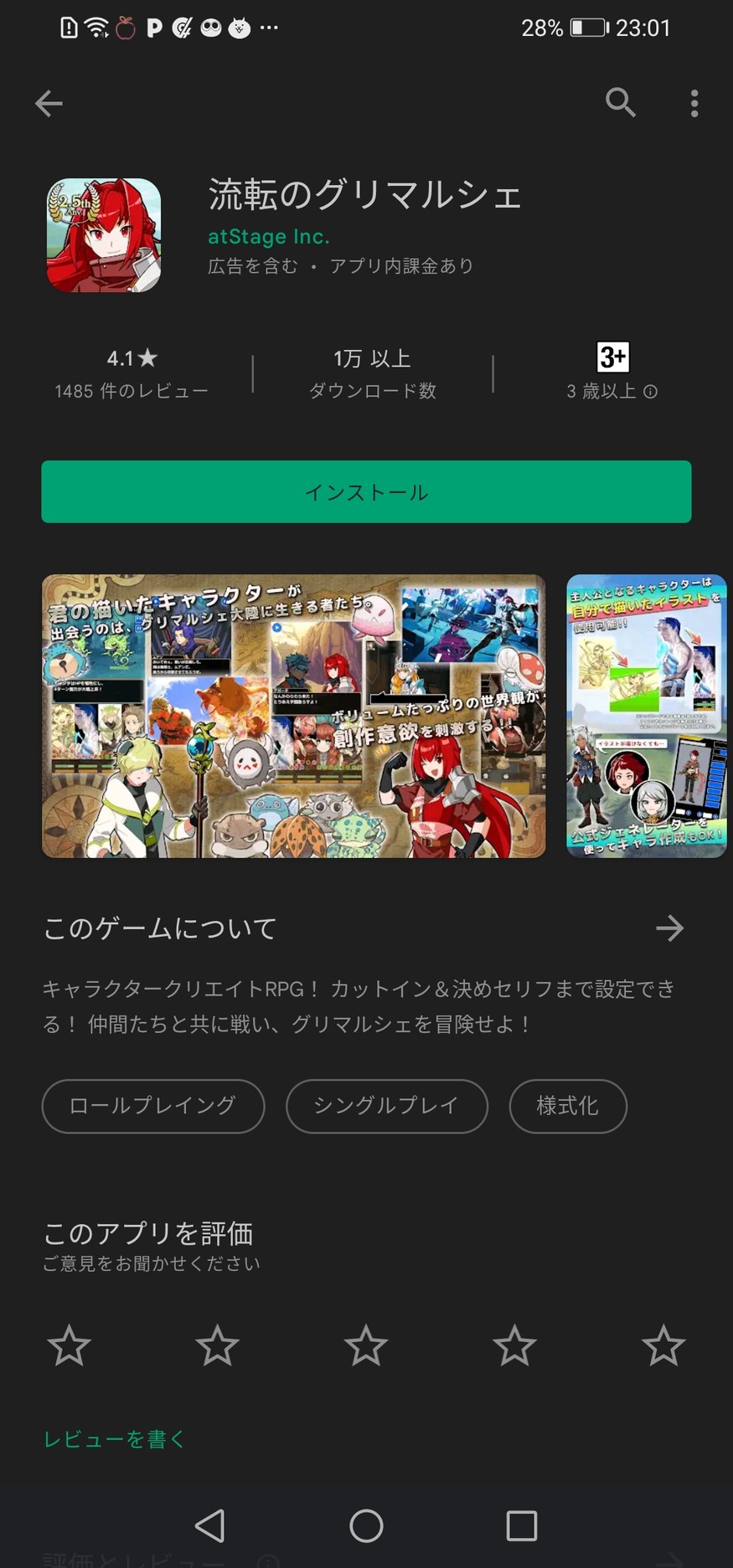733x1568 pixels.
Task: Open the first wide game screenshot
Action: click(293, 716)
